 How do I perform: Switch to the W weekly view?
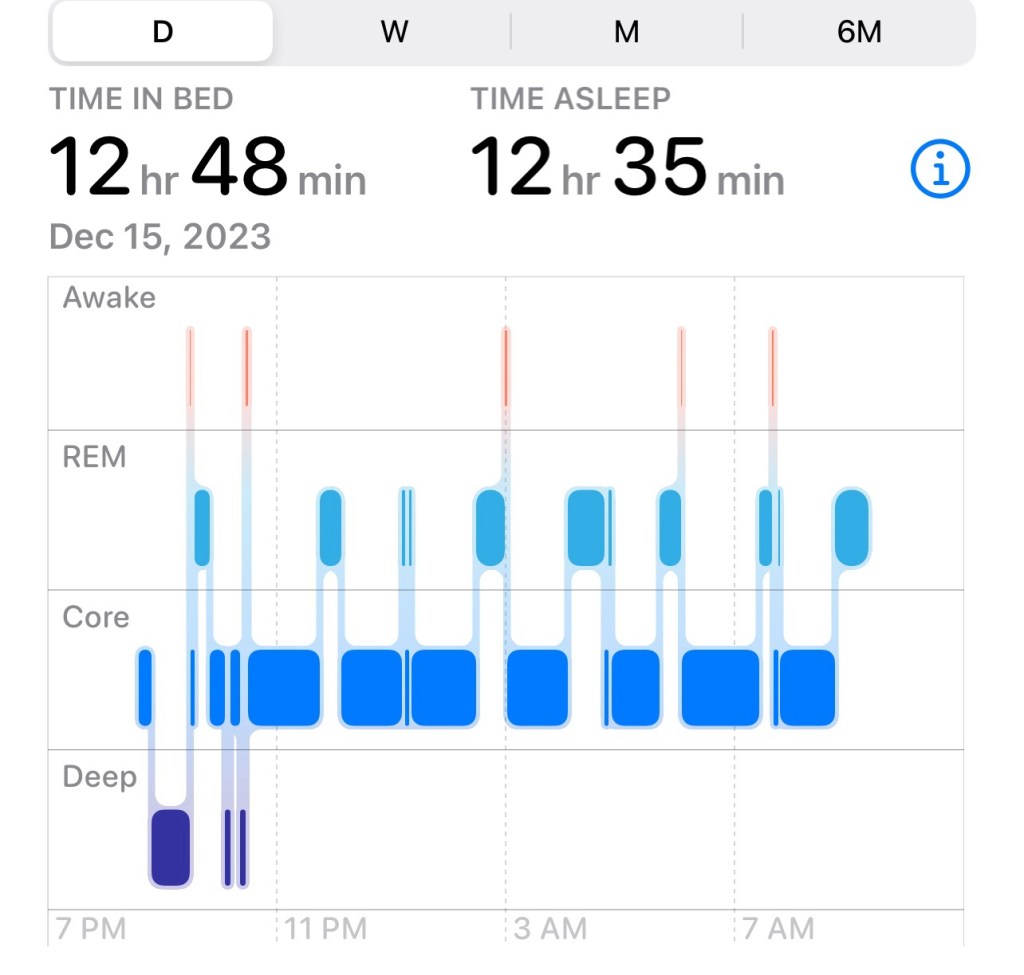[x=394, y=32]
